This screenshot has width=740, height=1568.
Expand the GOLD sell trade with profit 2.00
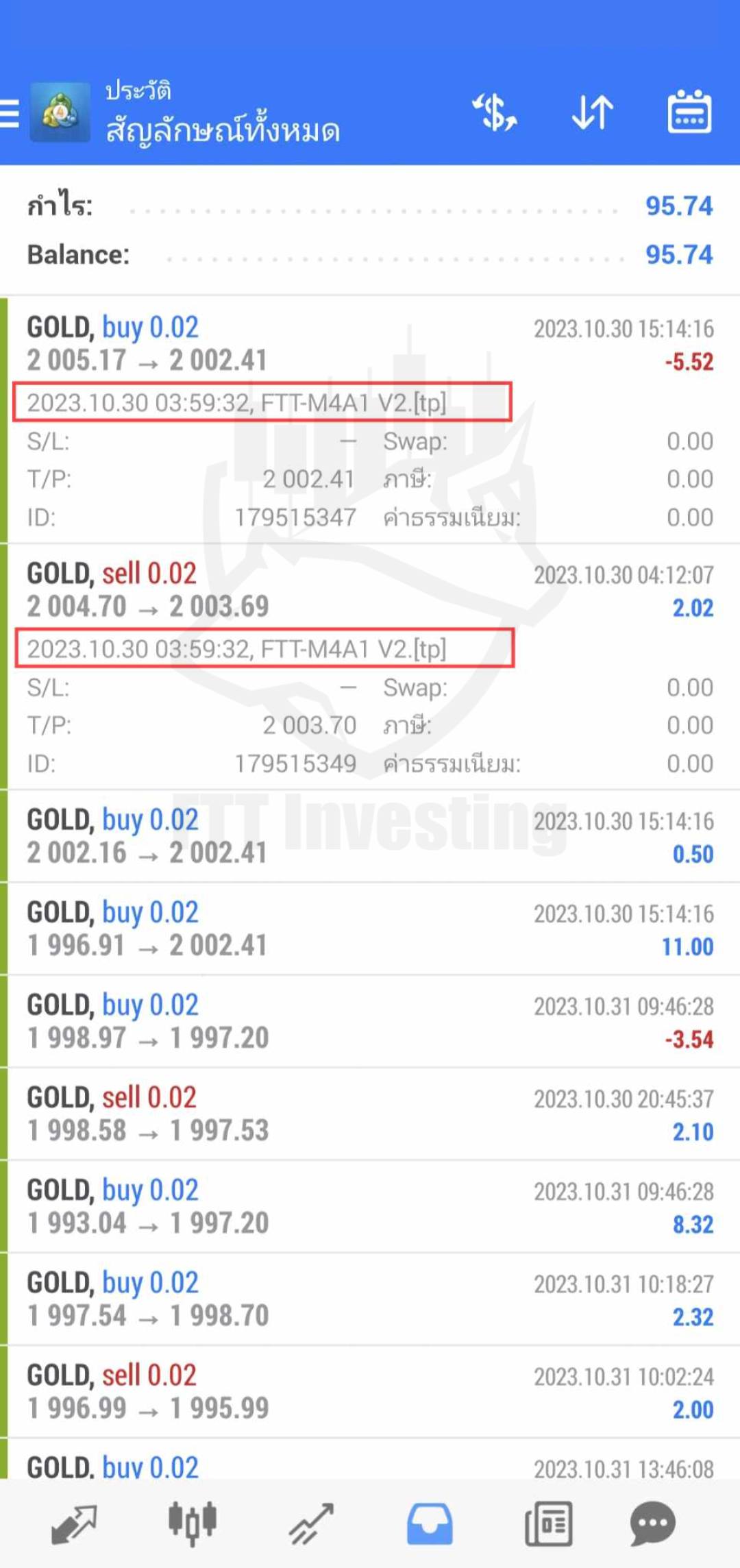point(370,1391)
